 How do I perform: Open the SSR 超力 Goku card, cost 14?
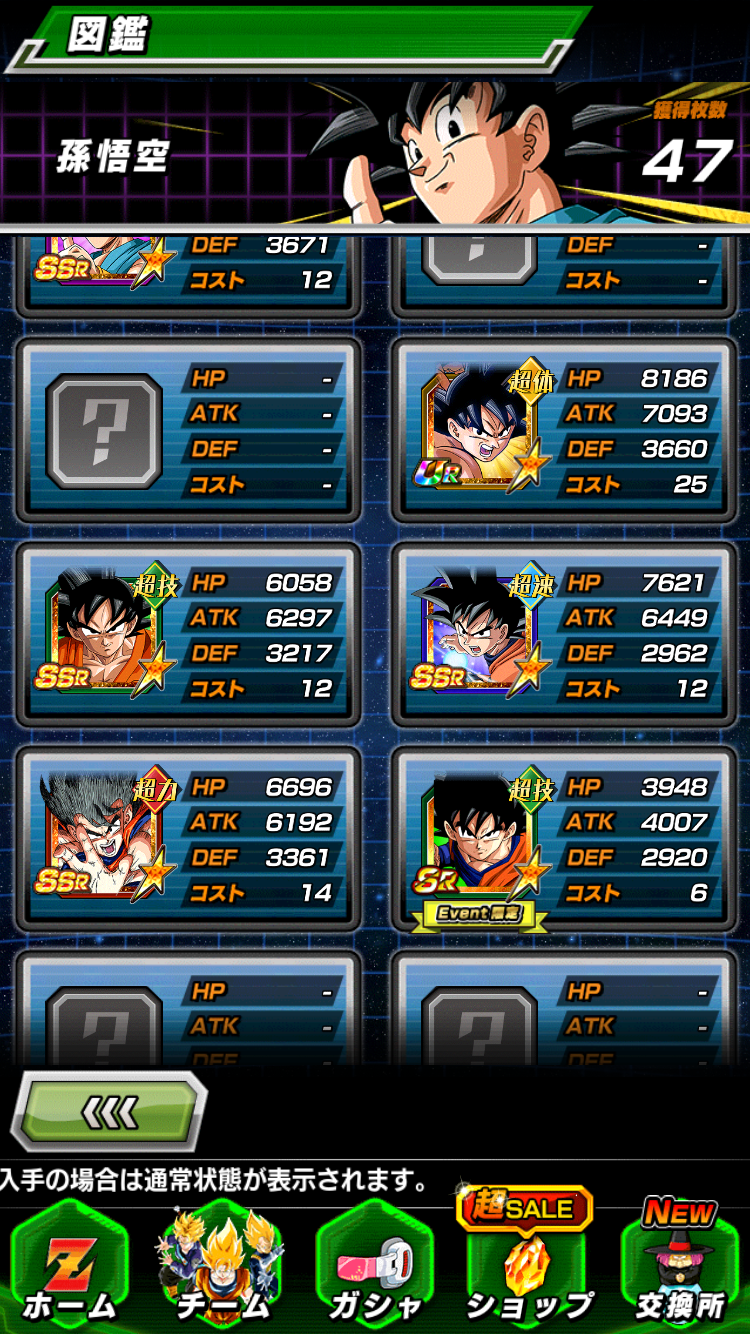188,838
